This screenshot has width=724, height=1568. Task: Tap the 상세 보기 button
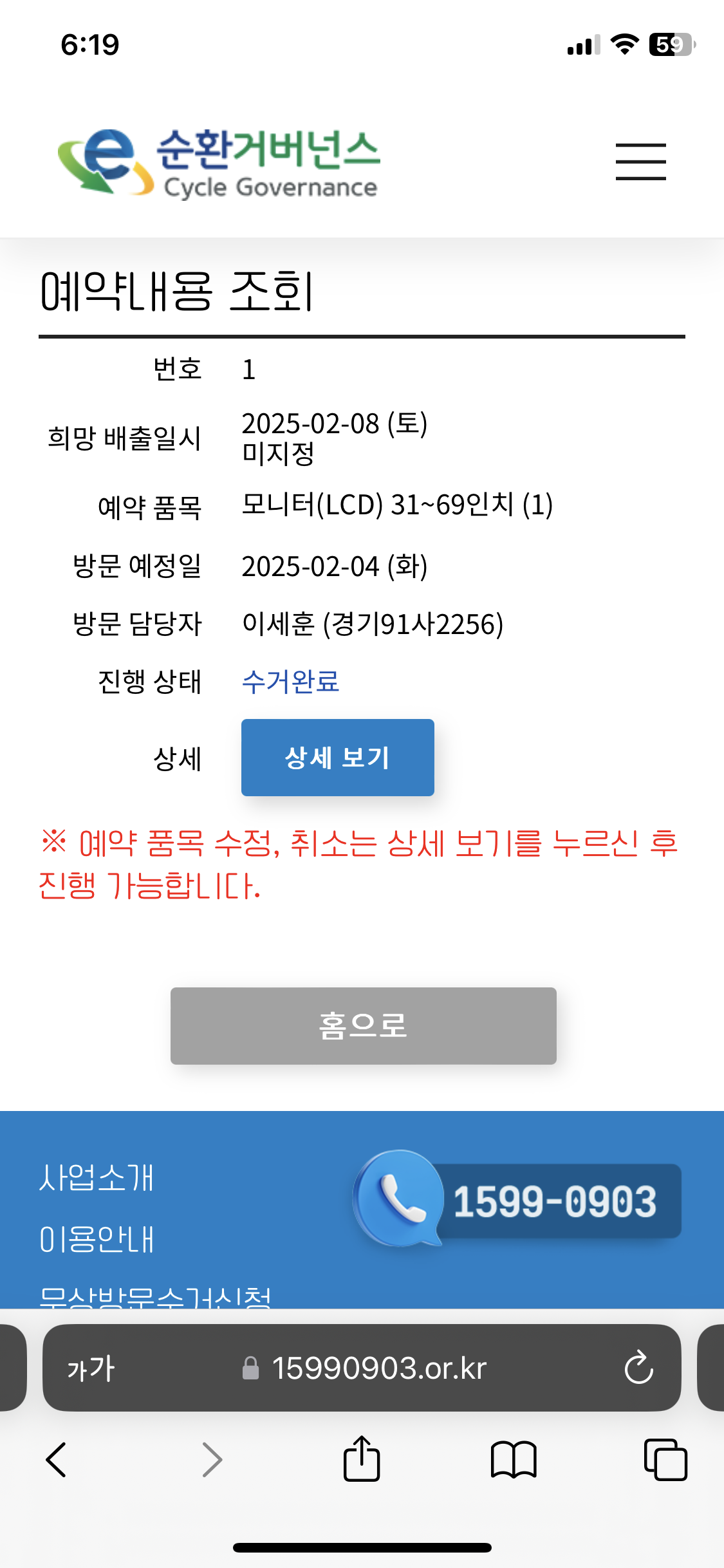click(x=337, y=758)
